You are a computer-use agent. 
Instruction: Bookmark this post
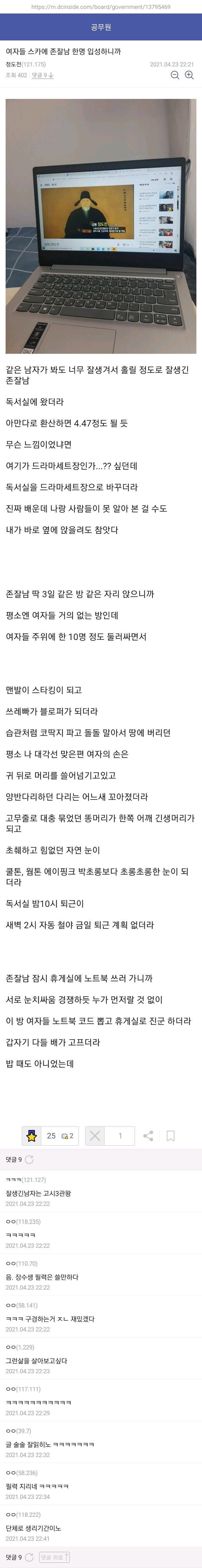[171, 1136]
